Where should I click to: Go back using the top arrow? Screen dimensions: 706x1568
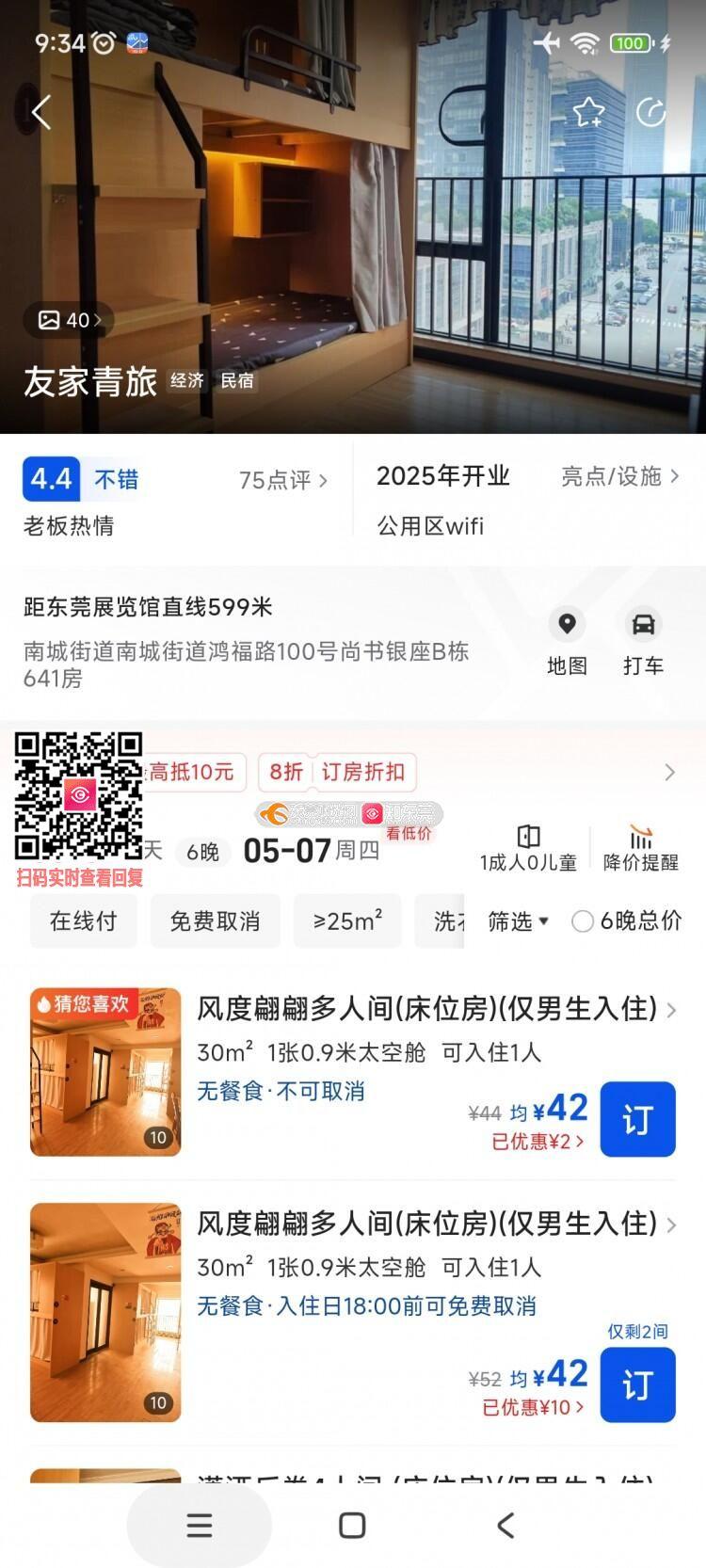pyautogui.click(x=40, y=113)
